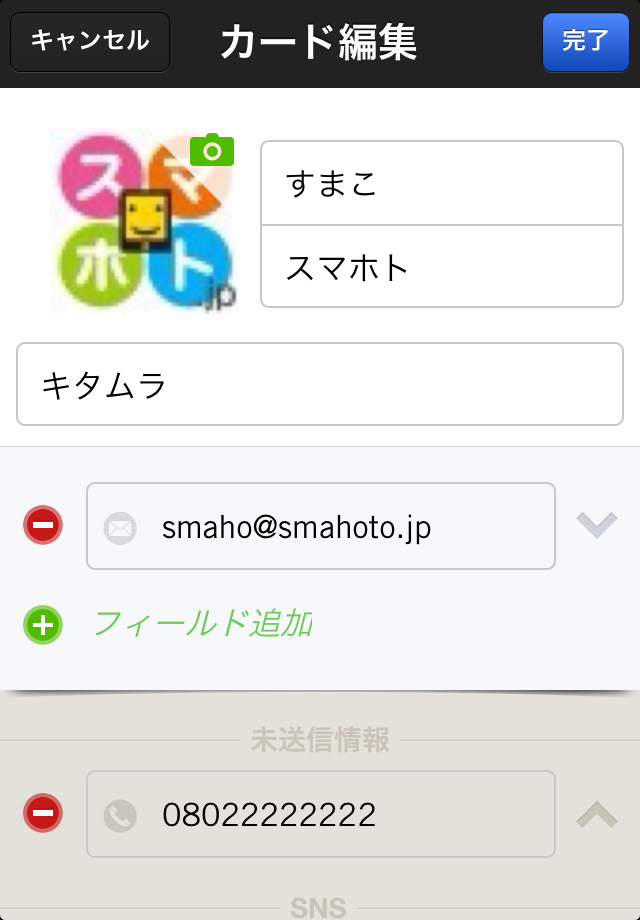Confirm edits with the 完了 button
Viewport: 640px width, 920px height.
point(585,42)
